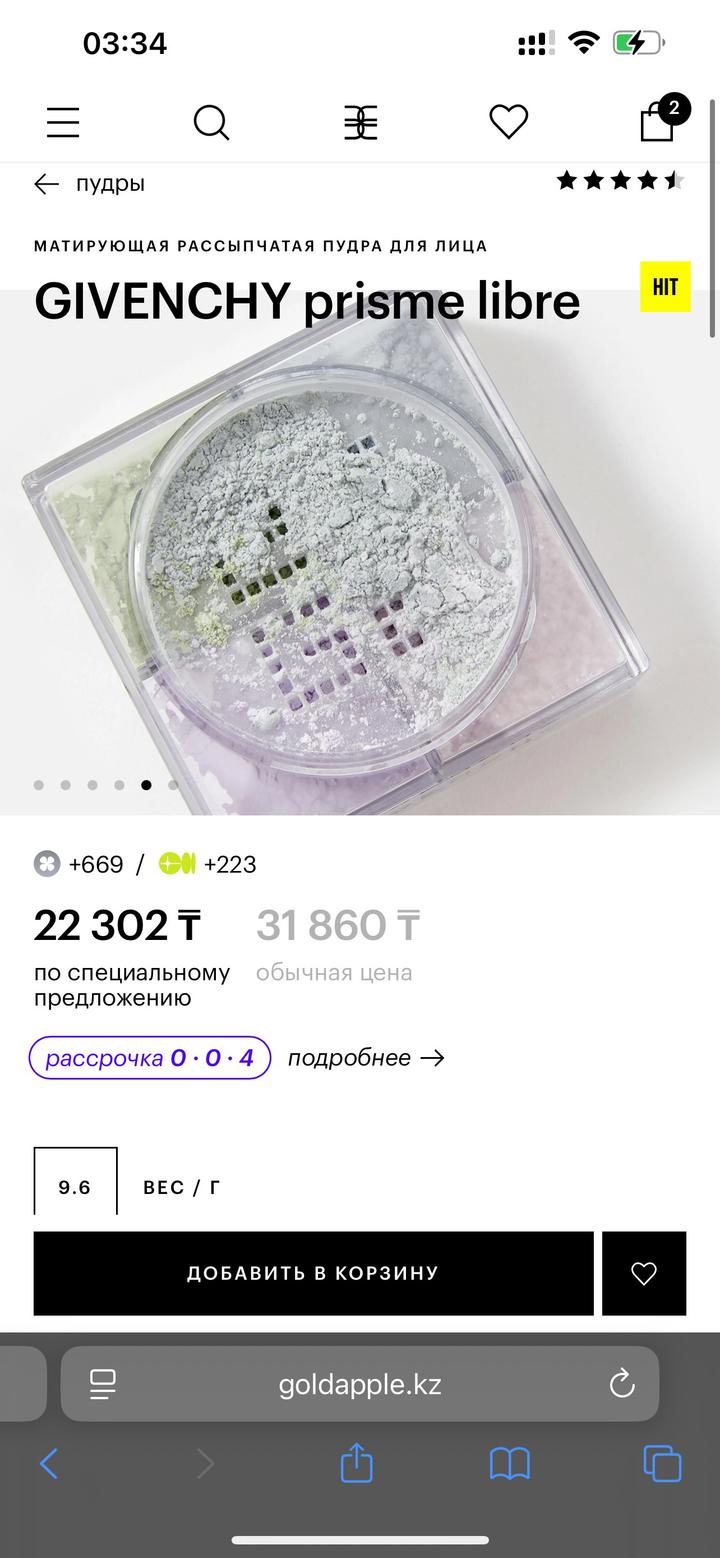Open Safari page settings icon
The height and width of the screenshot is (1558, 720).
point(103,1384)
